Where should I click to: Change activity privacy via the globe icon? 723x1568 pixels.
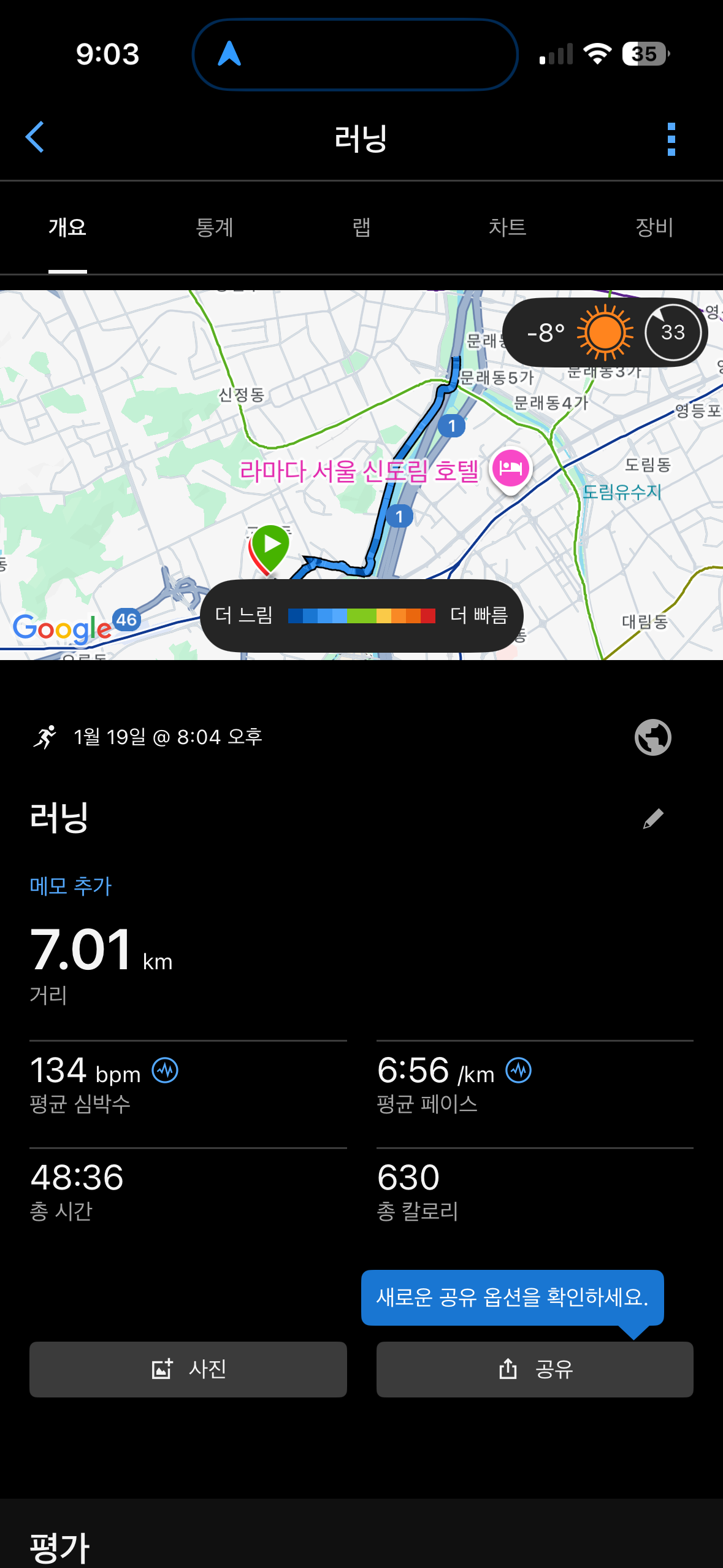click(652, 736)
